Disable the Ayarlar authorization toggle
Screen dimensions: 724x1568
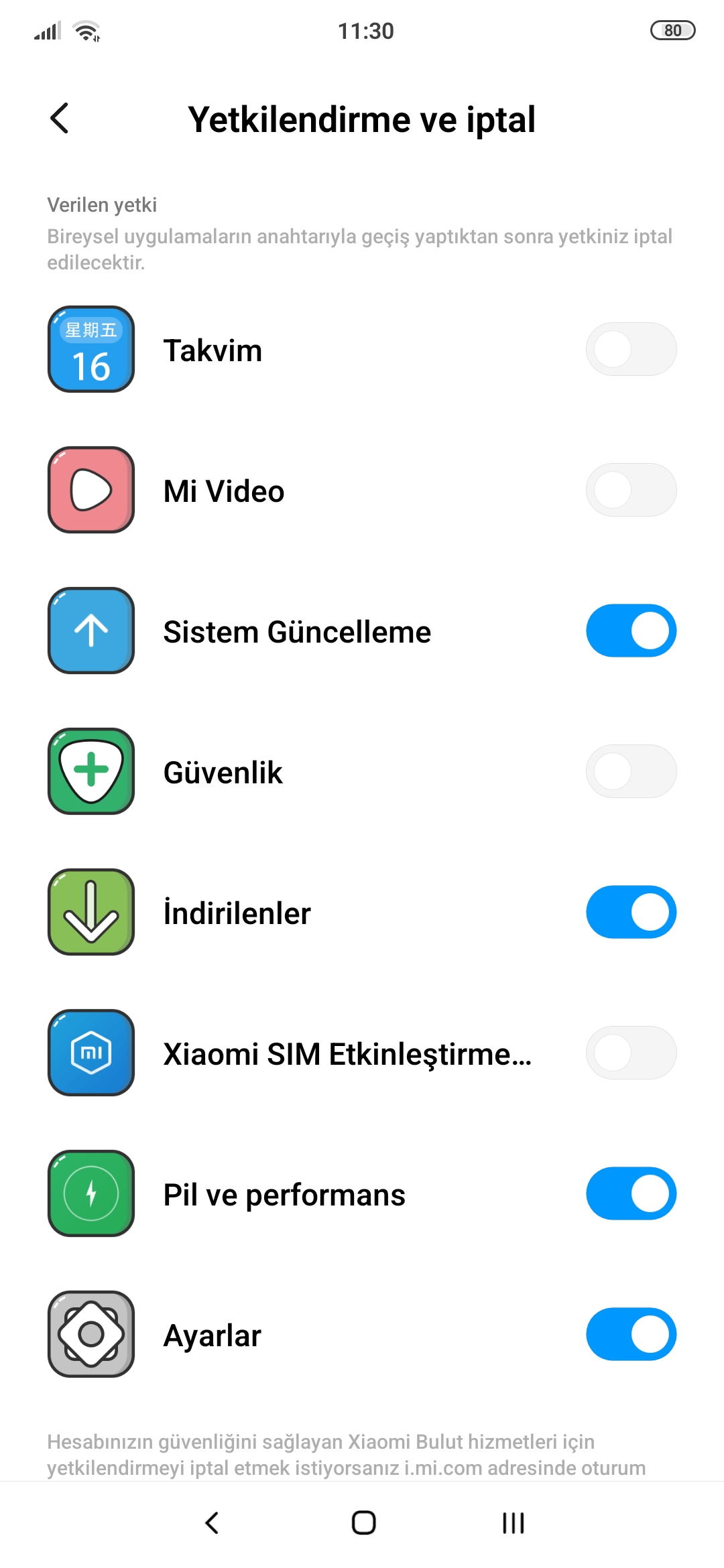pyautogui.click(x=631, y=1334)
